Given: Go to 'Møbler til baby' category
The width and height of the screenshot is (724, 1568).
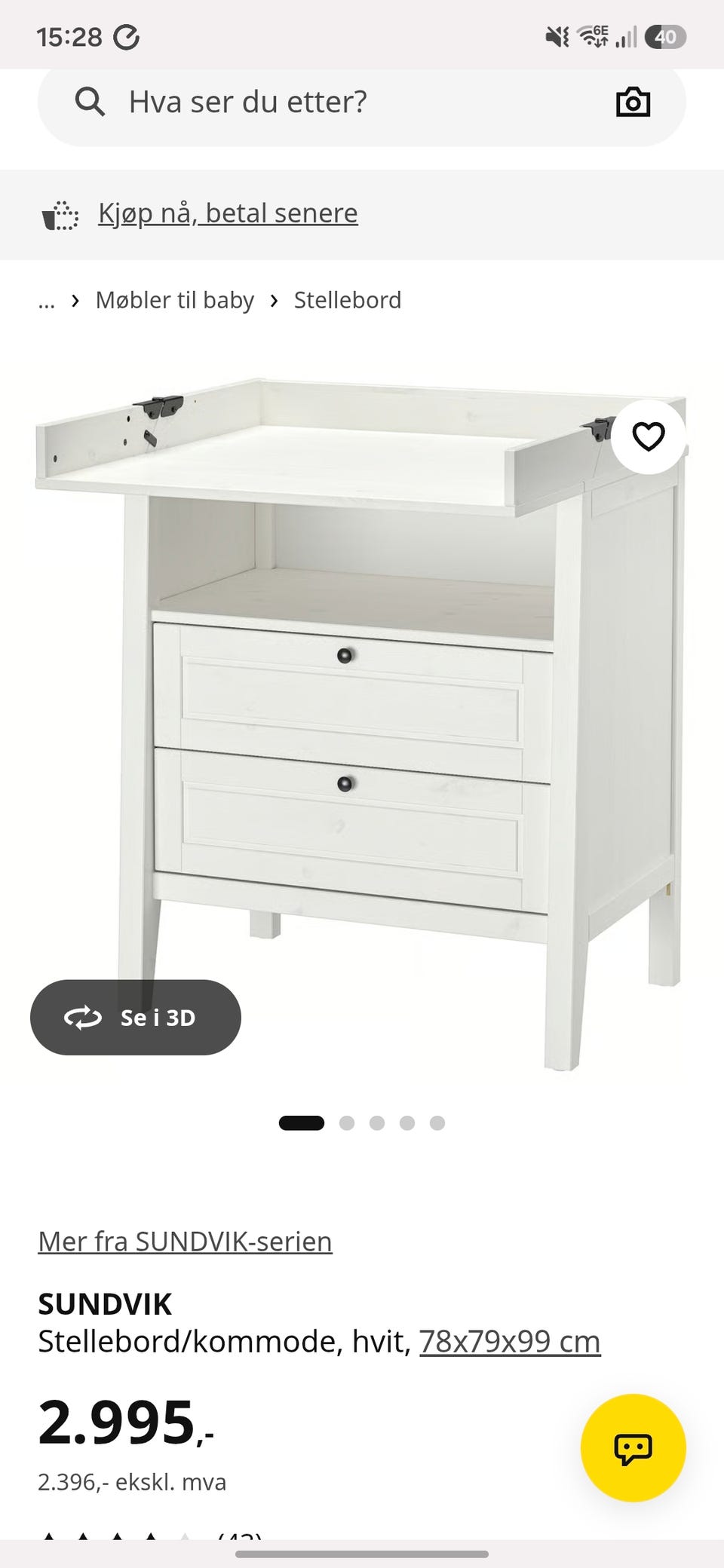Looking at the screenshot, I should pos(175,300).
